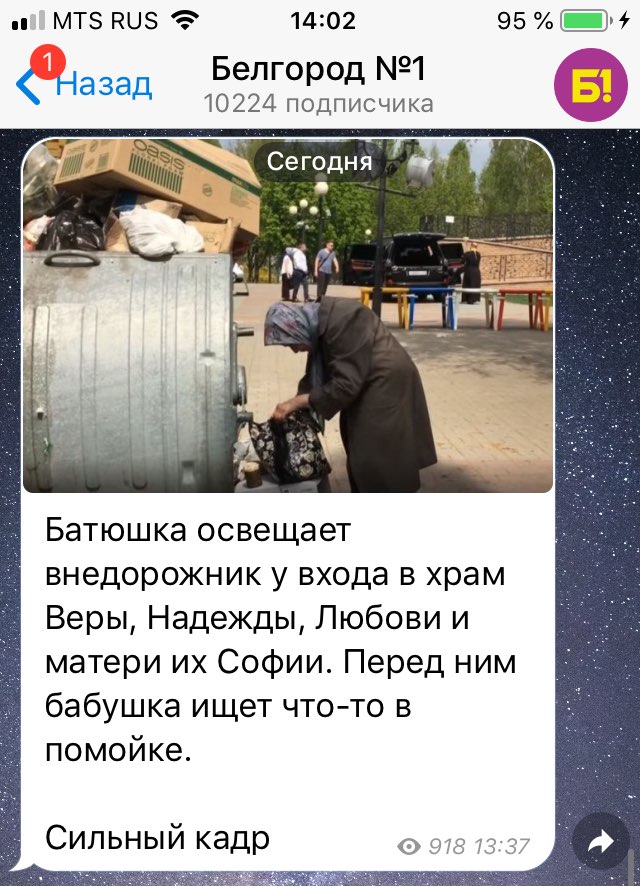
Task: Forward this post with the share arrow
Action: pos(601,843)
